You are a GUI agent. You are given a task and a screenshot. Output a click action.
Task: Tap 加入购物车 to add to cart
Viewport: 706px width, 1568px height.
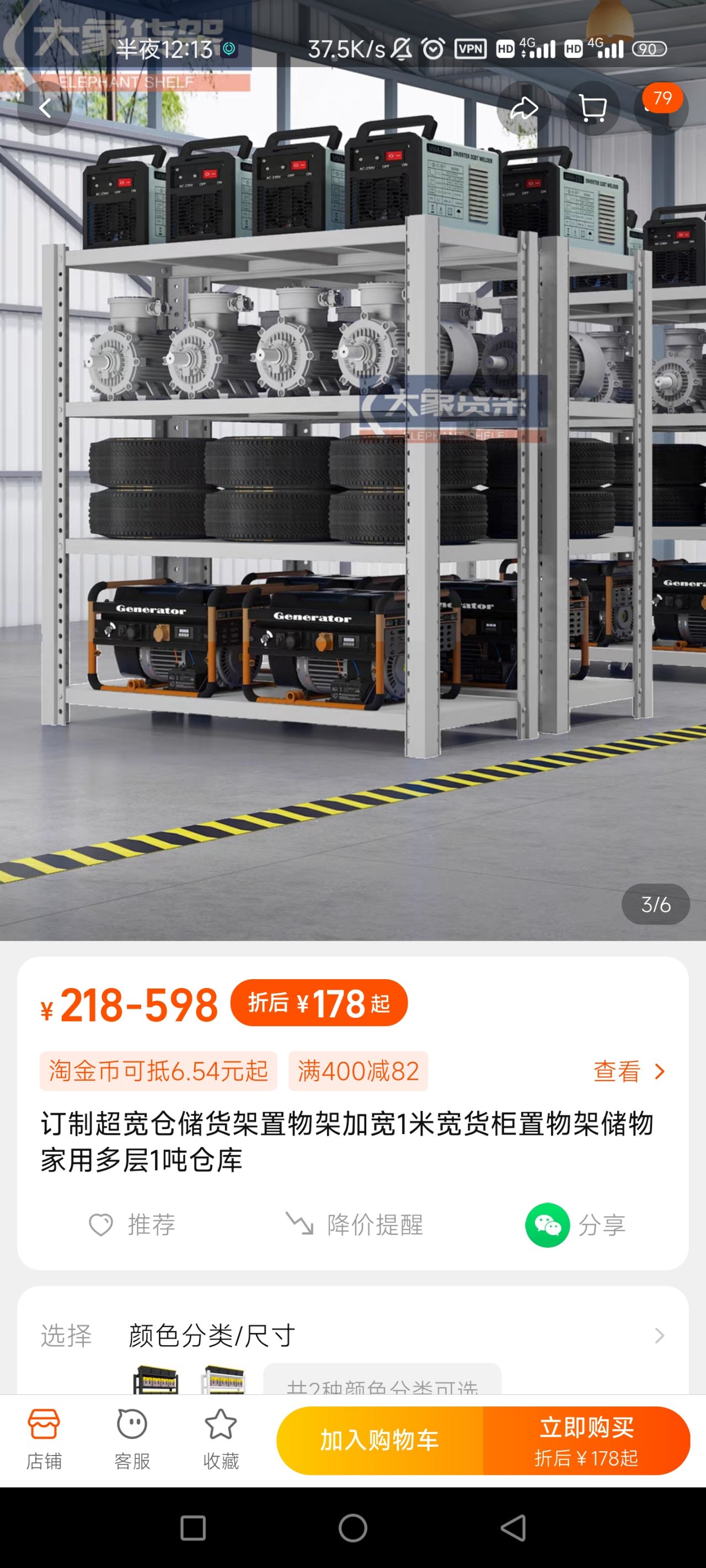tap(379, 1440)
